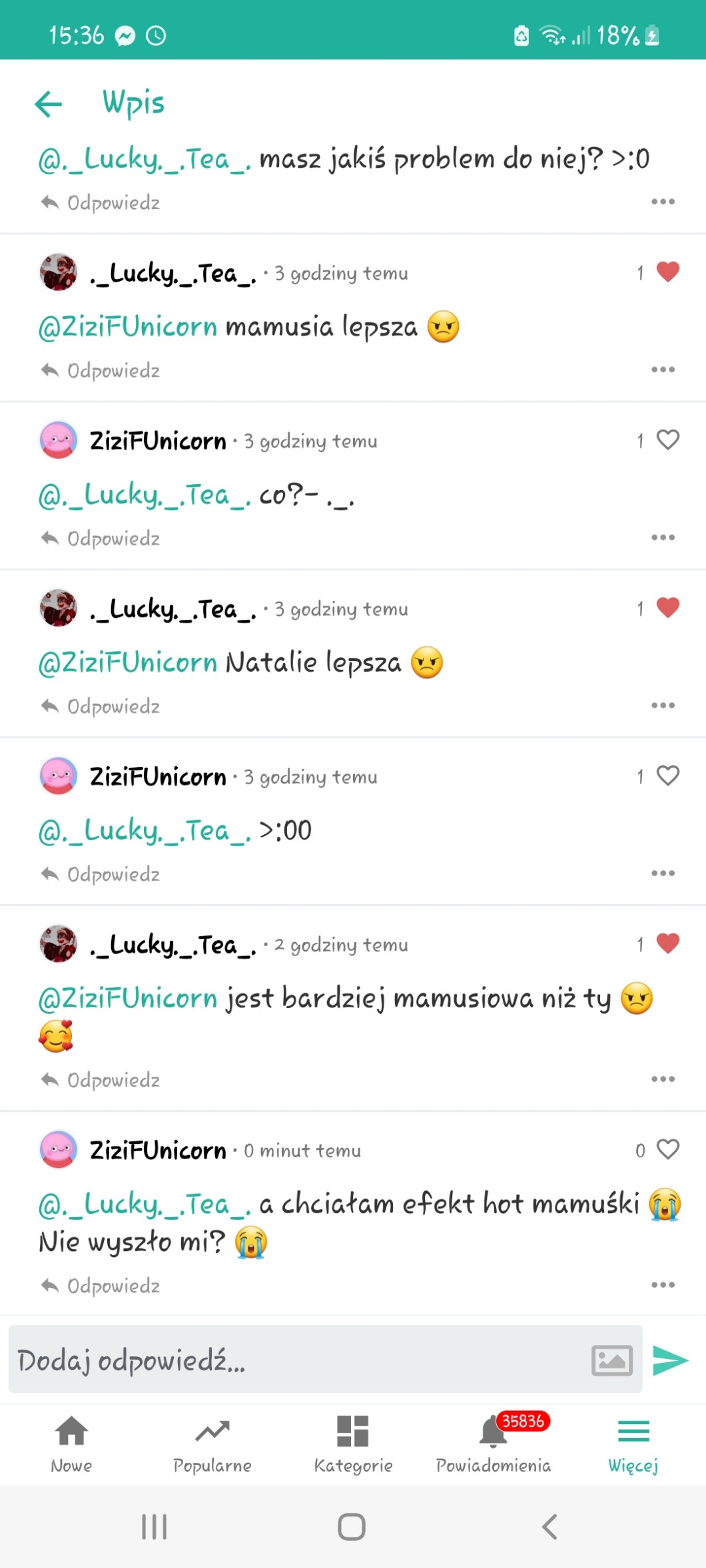Image resolution: width=706 pixels, height=1568 pixels.
Task: Tap the @ZiziFUnicorn mention in 'Natalie lepsza'
Action: pos(128,663)
